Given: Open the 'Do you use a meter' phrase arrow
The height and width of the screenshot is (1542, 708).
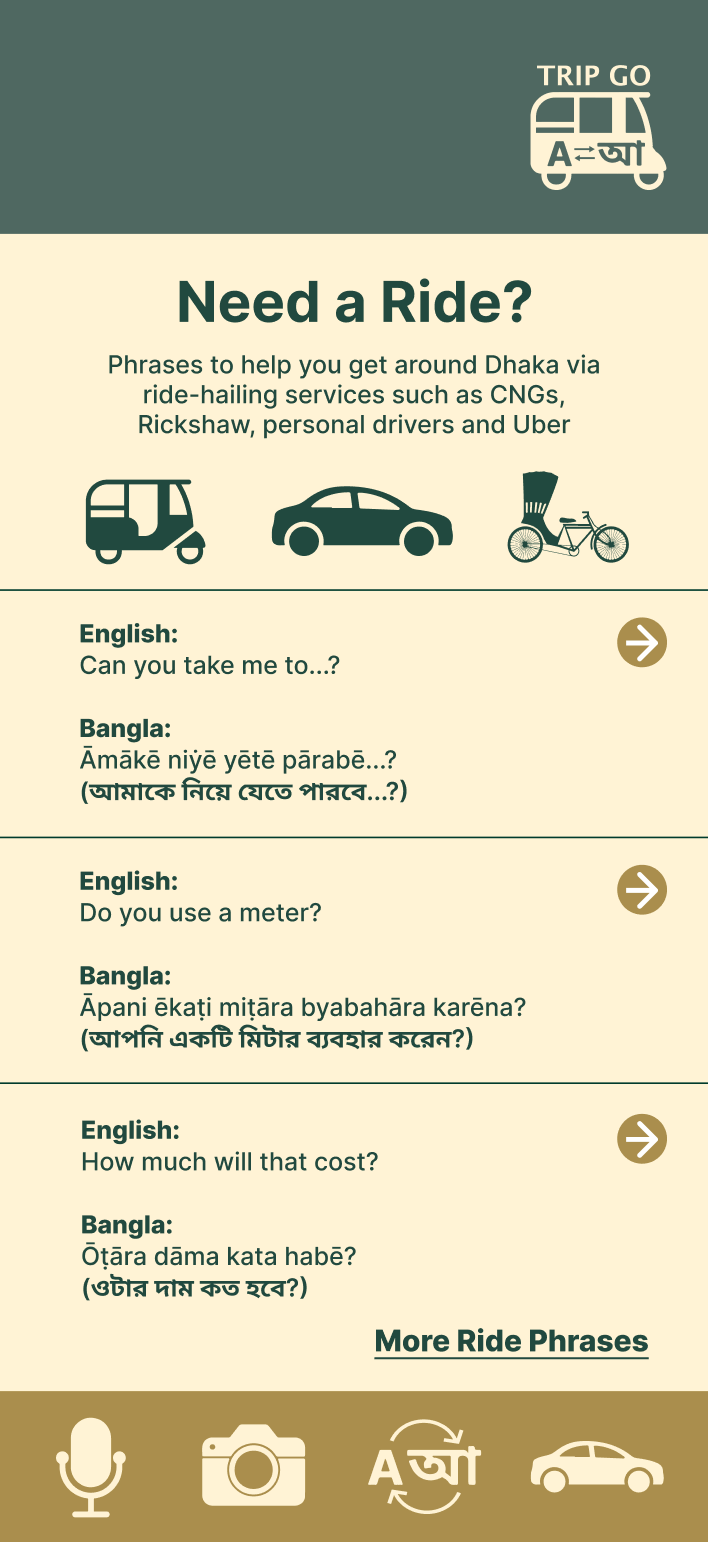Looking at the screenshot, I should (642, 890).
